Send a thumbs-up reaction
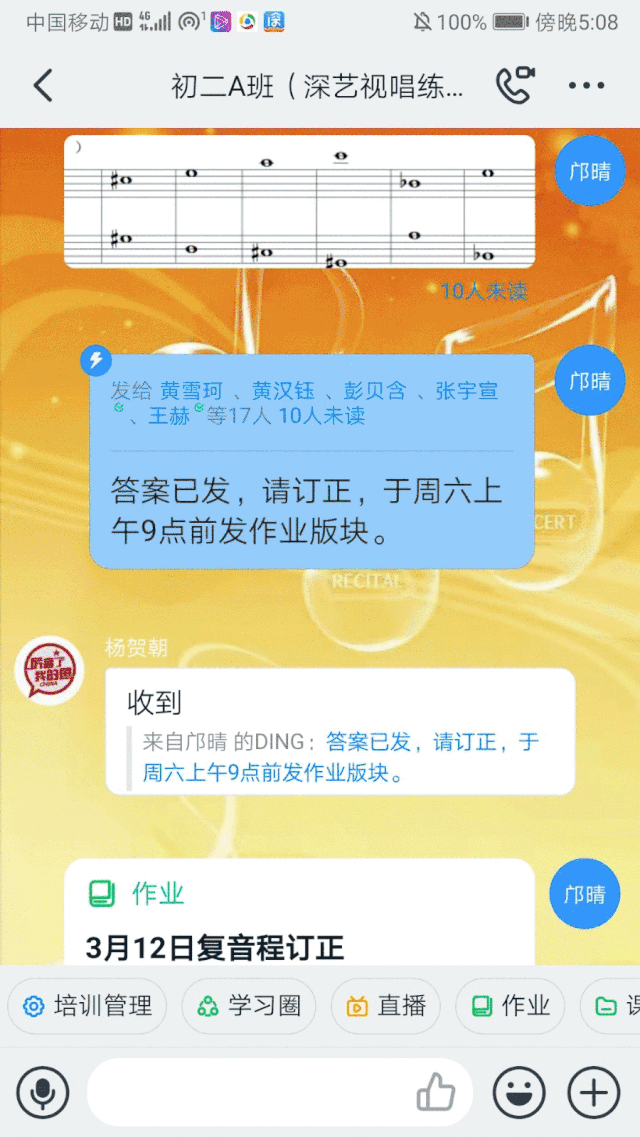Image resolution: width=640 pixels, height=1137 pixels. click(x=436, y=1092)
